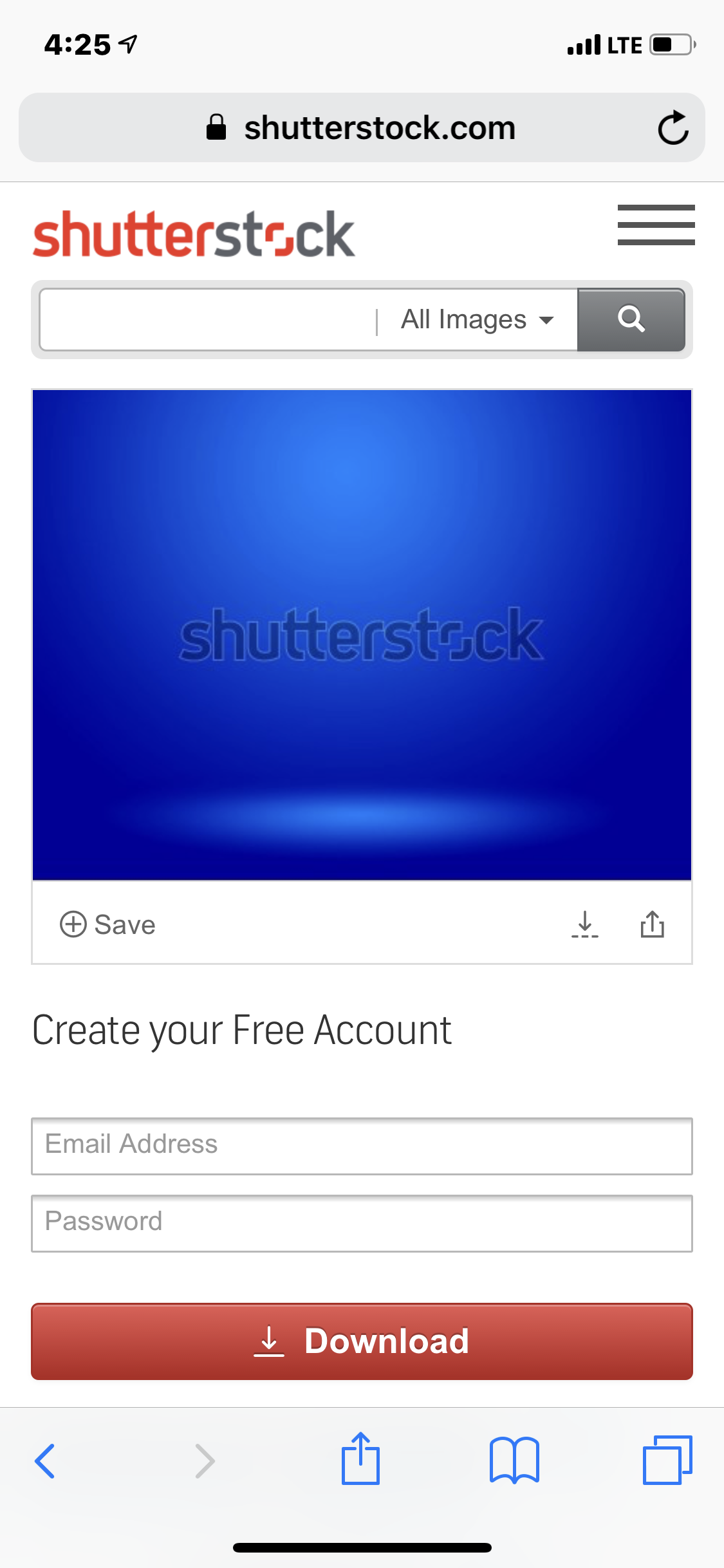The image size is (724, 1568).
Task: Open the blue gradient image preview
Action: pos(362,634)
